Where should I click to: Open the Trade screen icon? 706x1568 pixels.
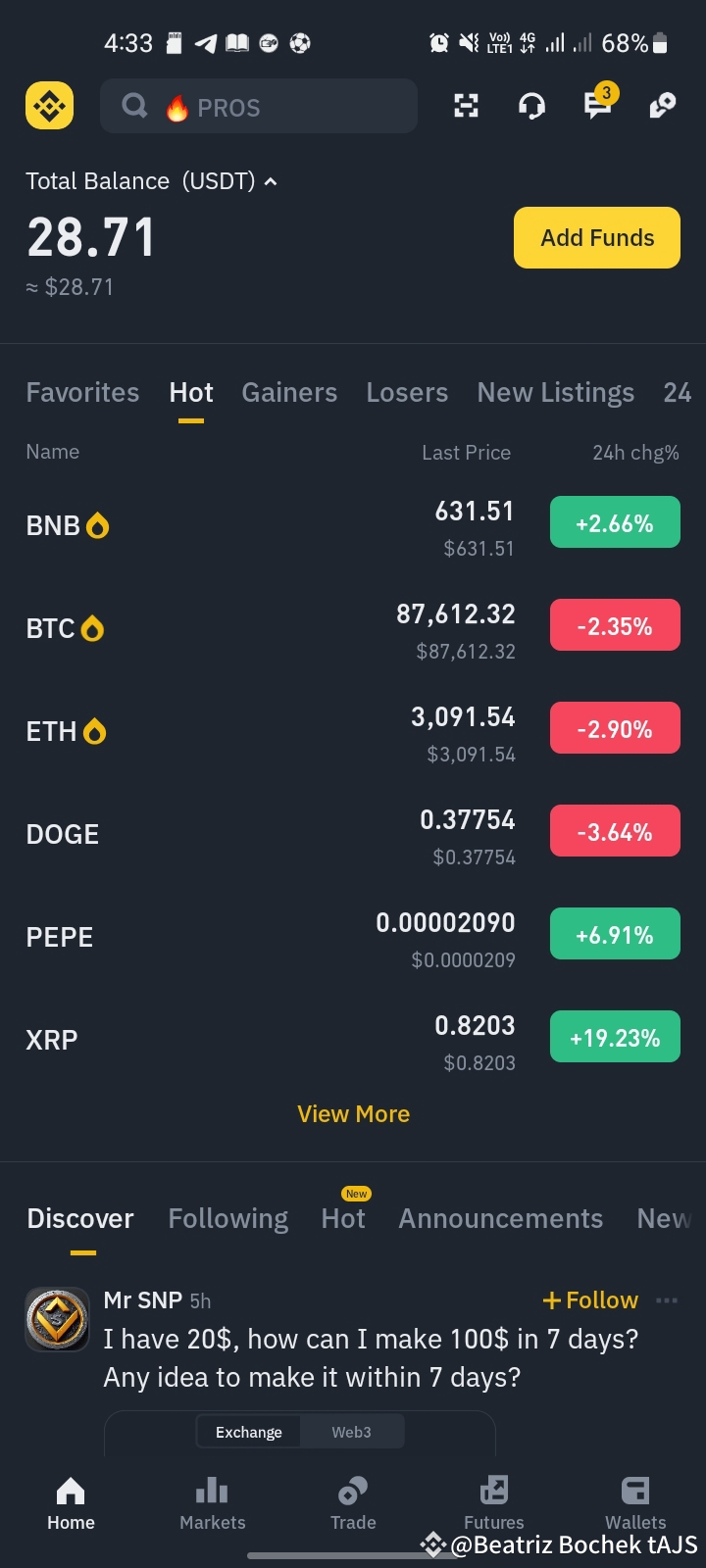pyautogui.click(x=353, y=1501)
